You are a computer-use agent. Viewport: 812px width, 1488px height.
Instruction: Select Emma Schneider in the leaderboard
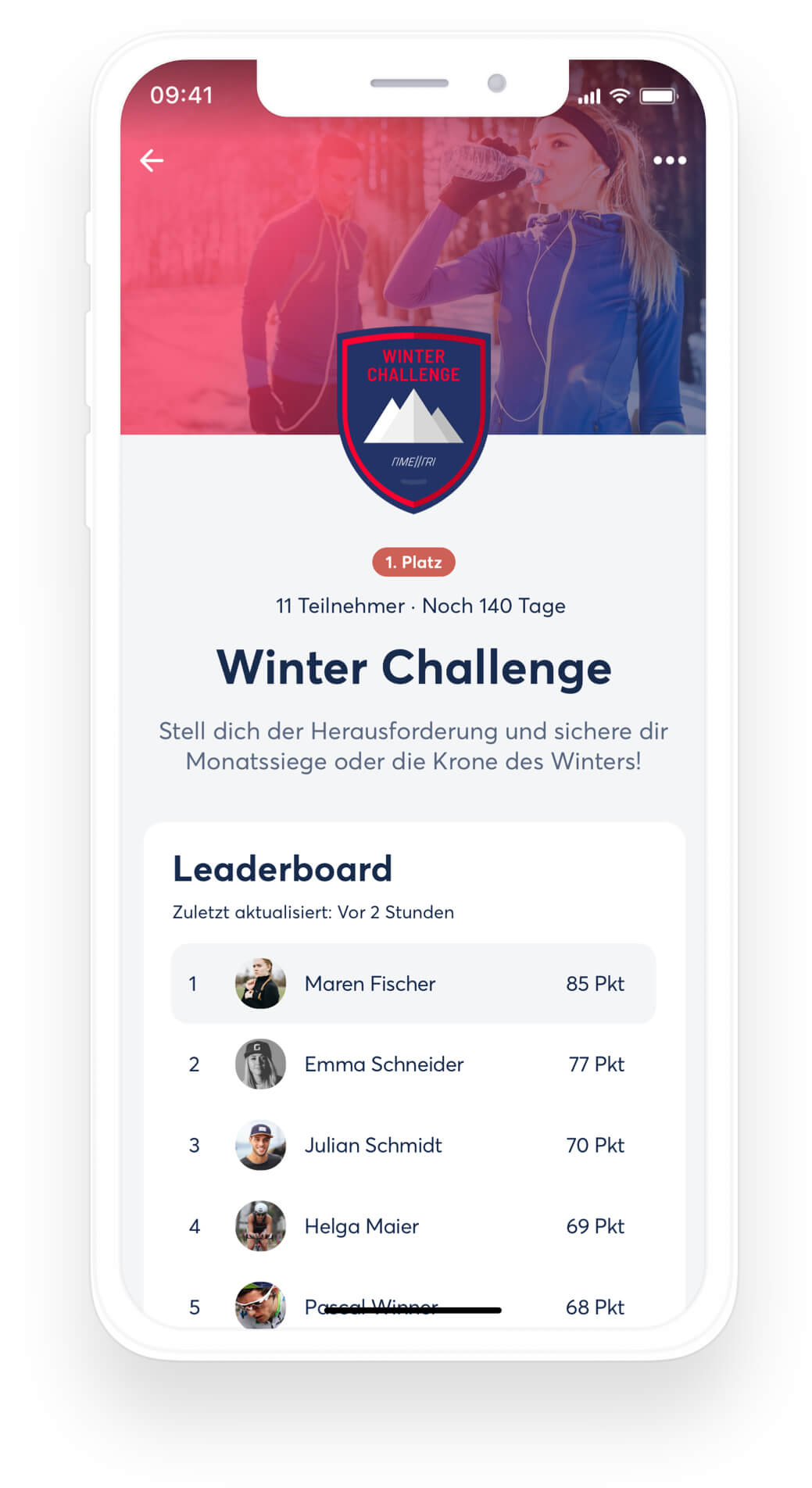(x=413, y=1064)
